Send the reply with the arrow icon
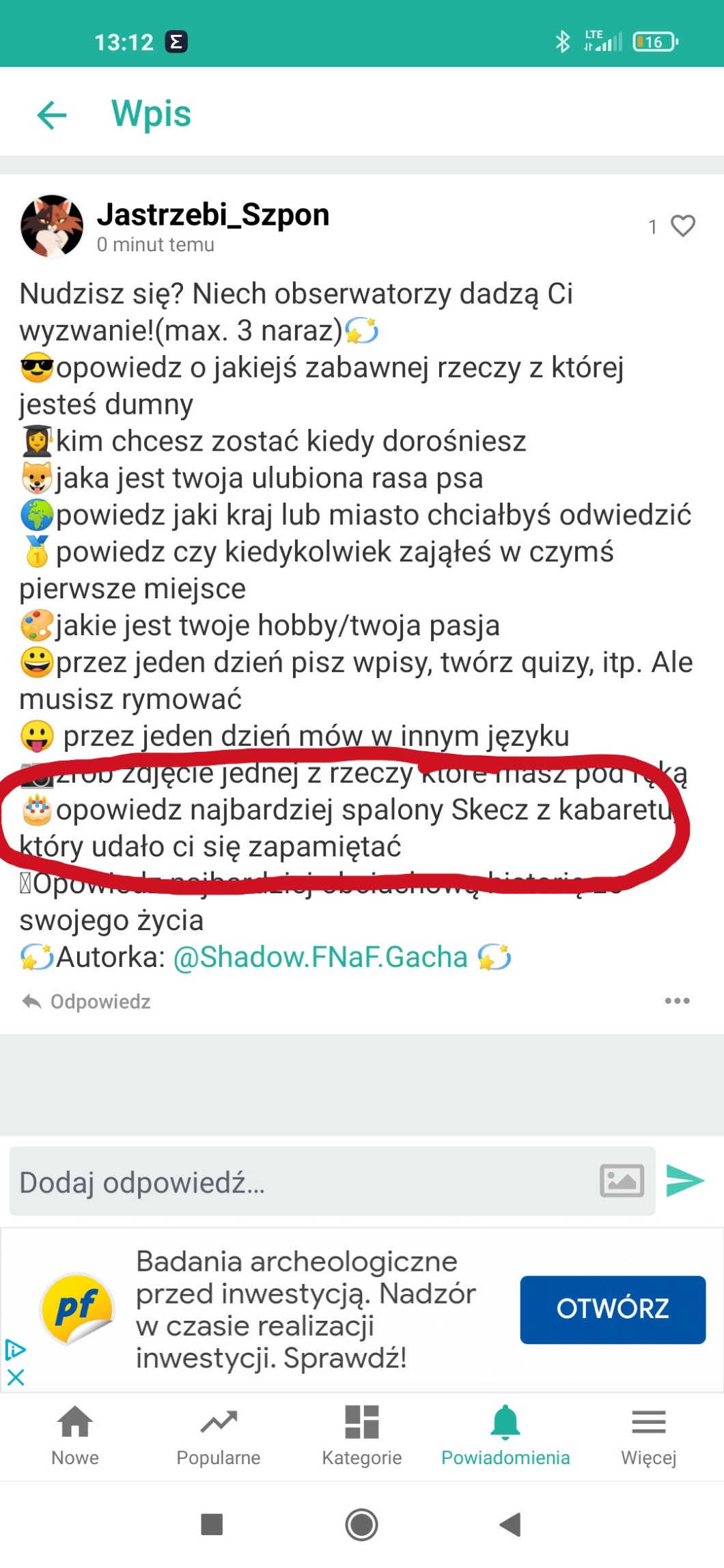The height and width of the screenshot is (1568, 724). click(685, 1181)
